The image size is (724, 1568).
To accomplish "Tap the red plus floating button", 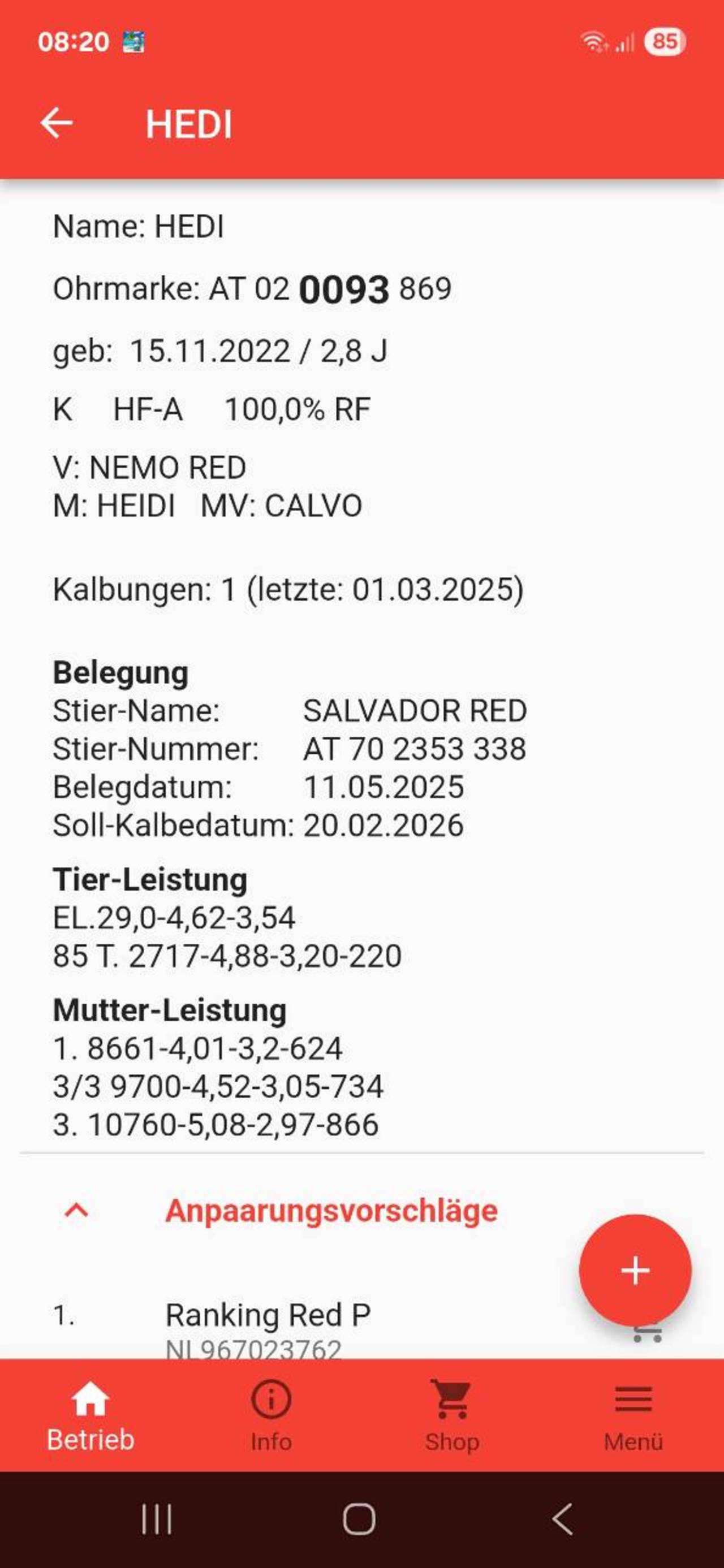I will 635,1270.
